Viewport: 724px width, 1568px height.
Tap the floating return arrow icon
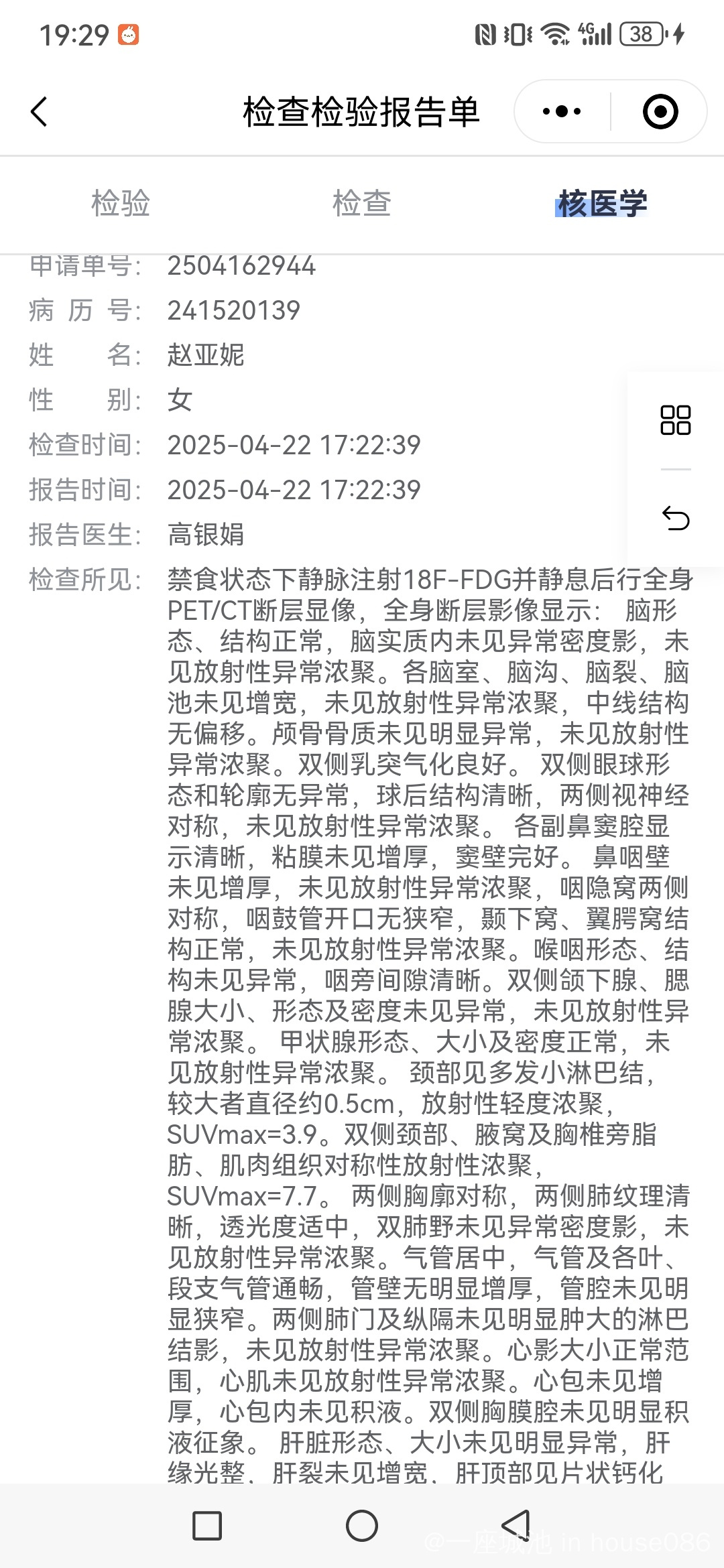pos(675,518)
